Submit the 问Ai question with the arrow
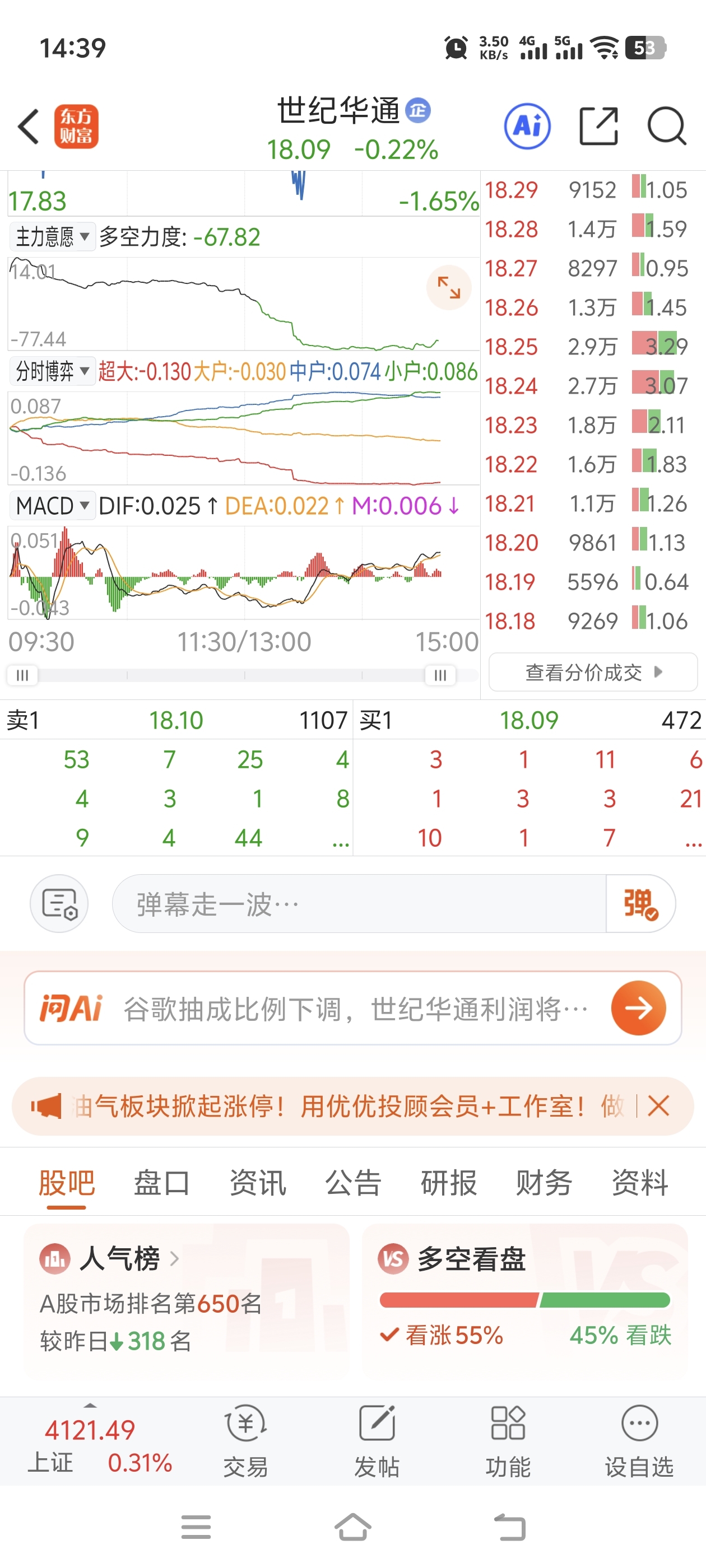 pyautogui.click(x=638, y=1008)
